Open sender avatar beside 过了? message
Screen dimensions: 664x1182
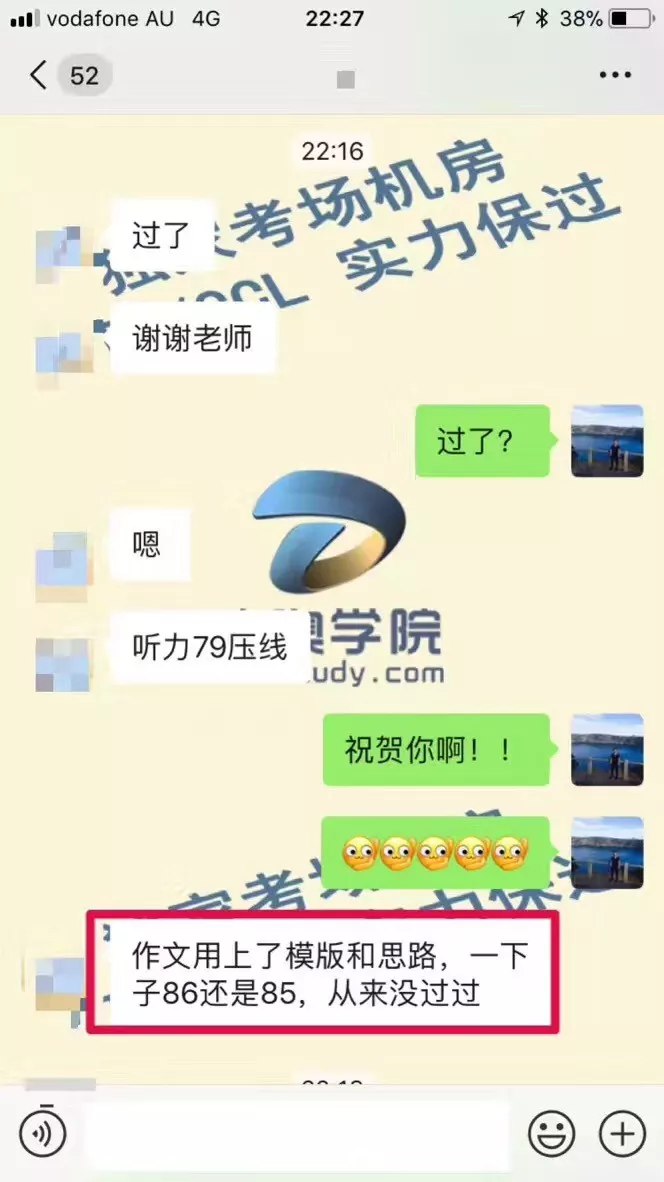606,441
